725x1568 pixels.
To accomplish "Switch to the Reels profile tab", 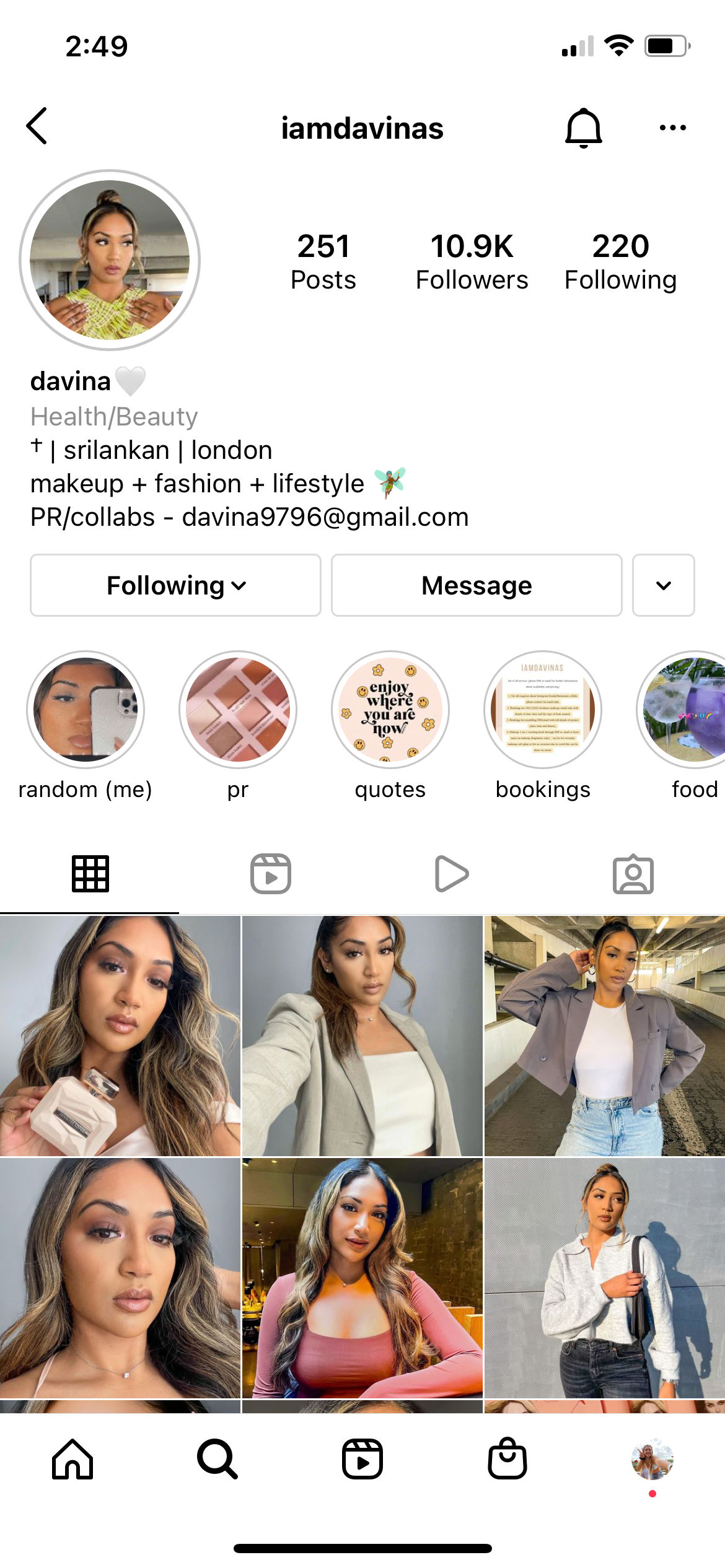I will [271, 874].
